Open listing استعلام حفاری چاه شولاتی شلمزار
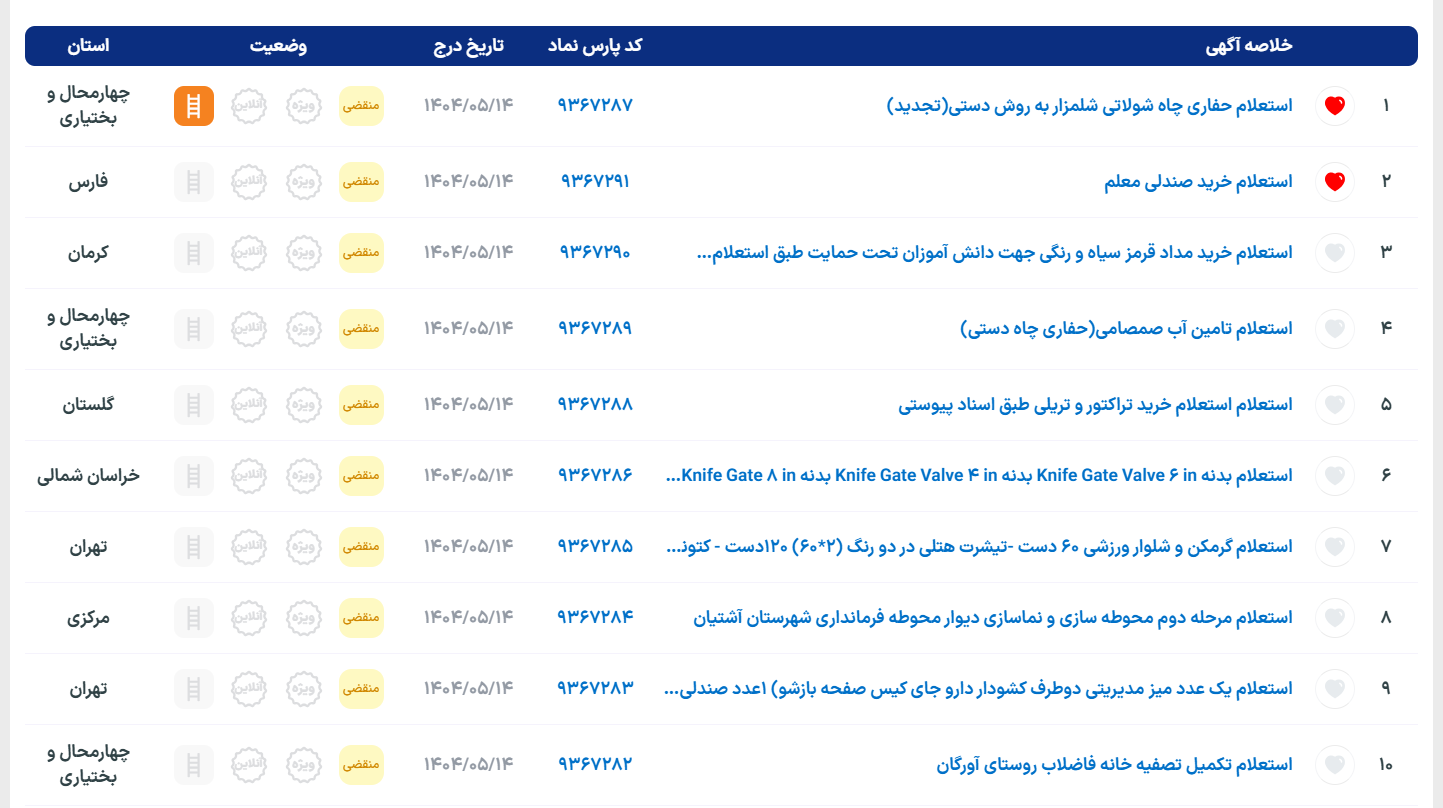 1089,105
